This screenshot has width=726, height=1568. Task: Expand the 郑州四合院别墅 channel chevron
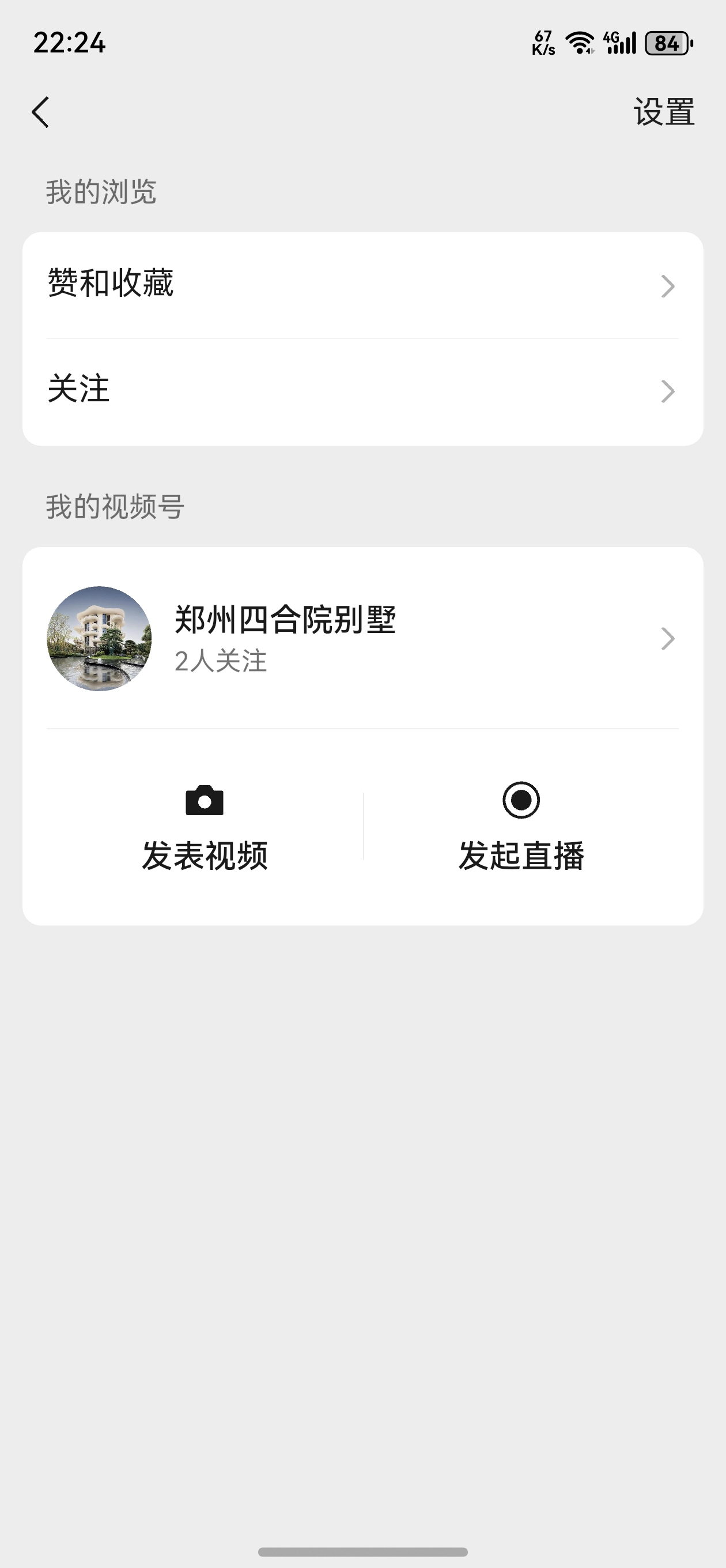click(667, 638)
